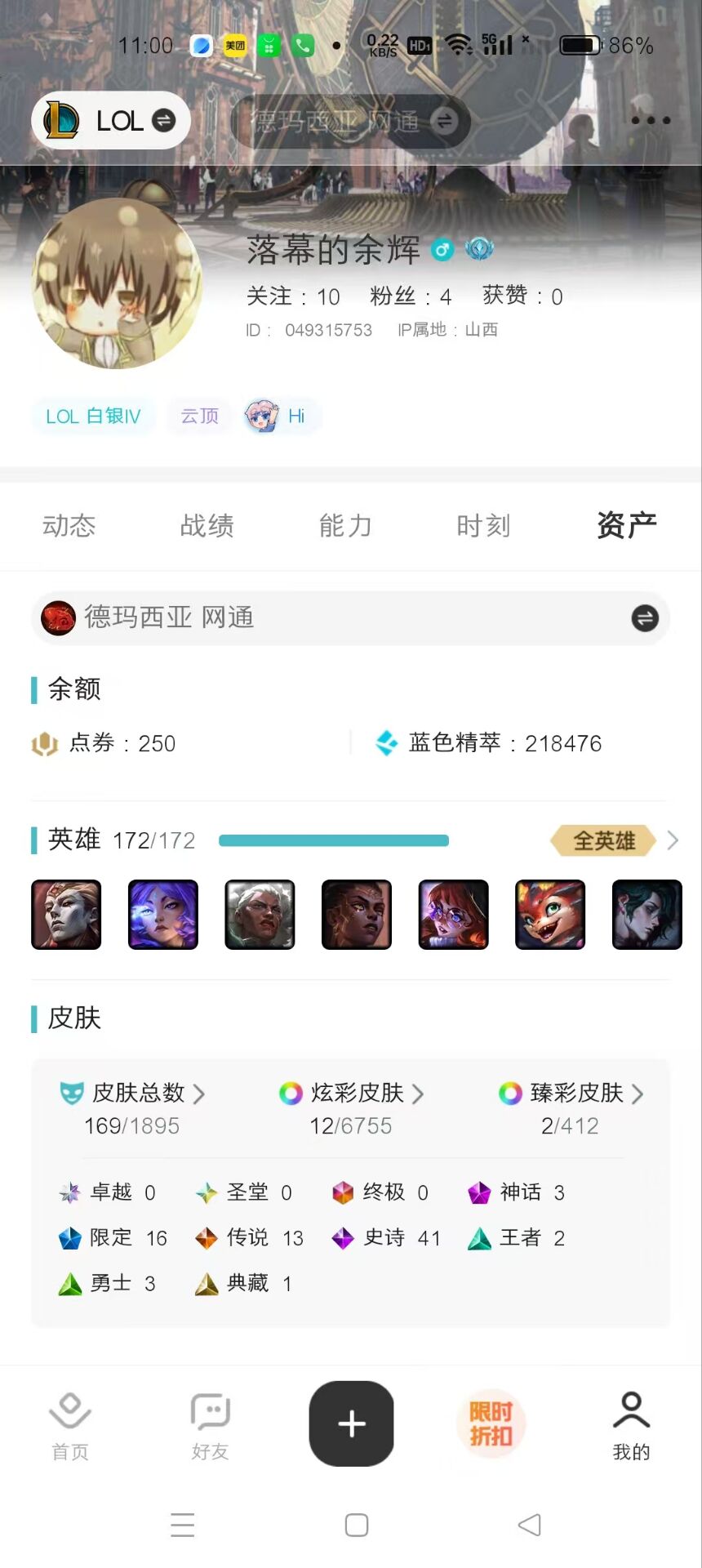Open the 好友 tab
The width and height of the screenshot is (702, 1568).
tap(211, 1424)
